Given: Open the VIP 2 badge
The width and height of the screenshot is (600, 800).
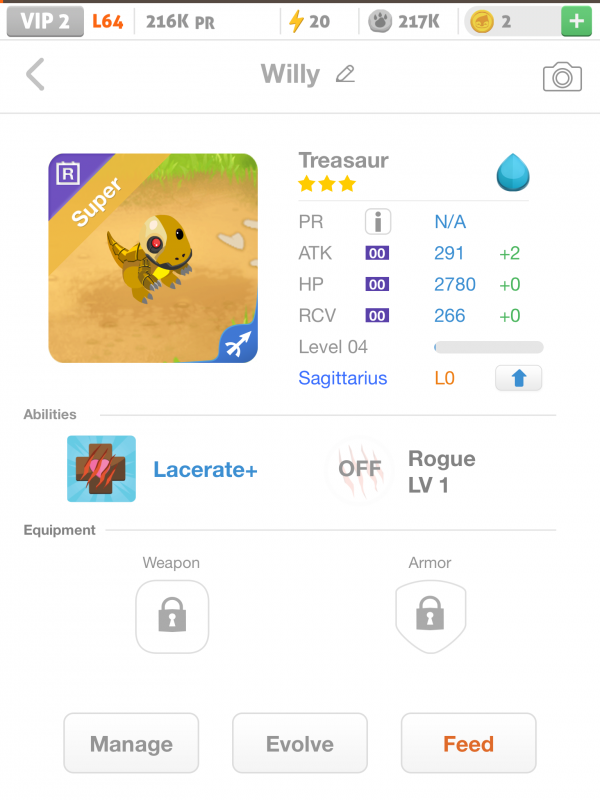Looking at the screenshot, I should tap(44, 21).
